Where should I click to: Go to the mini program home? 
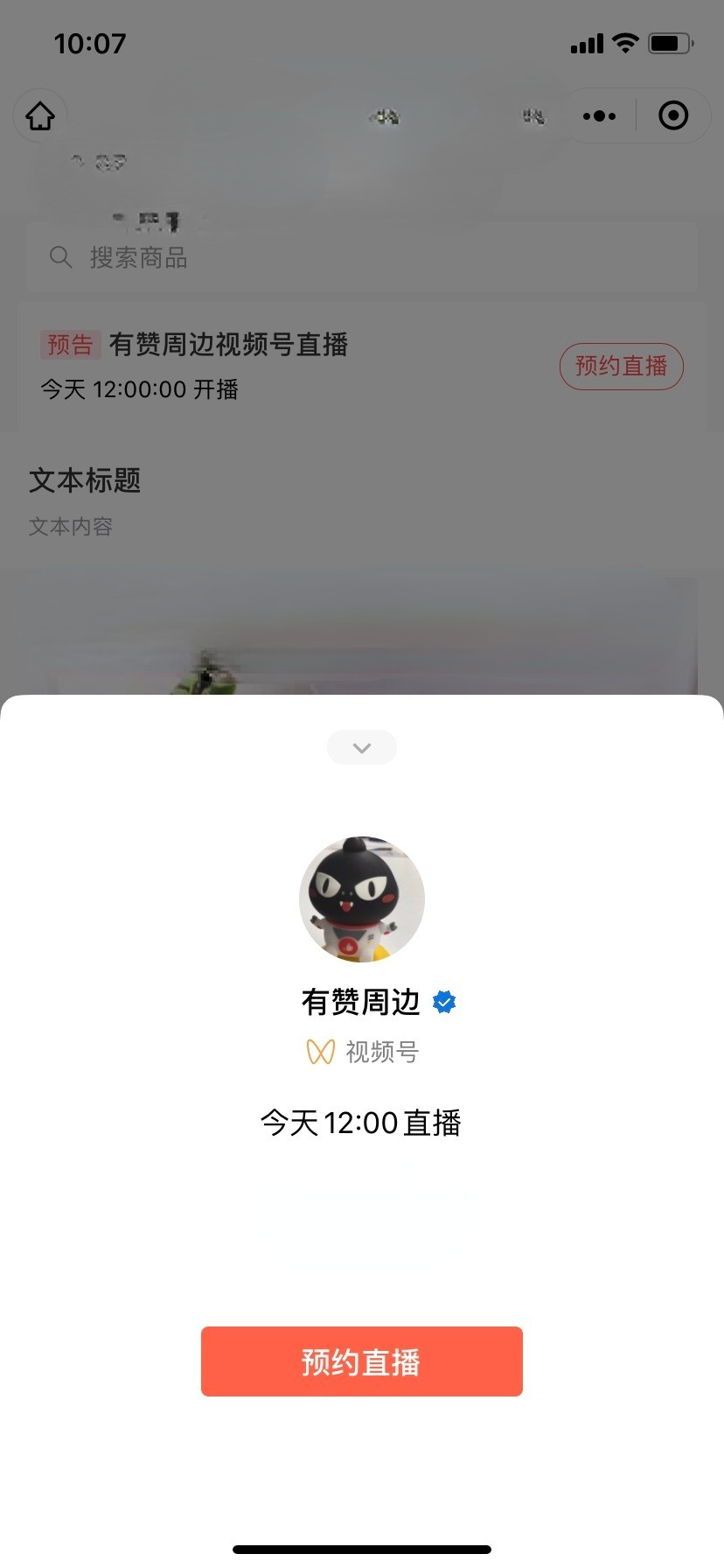(x=40, y=115)
